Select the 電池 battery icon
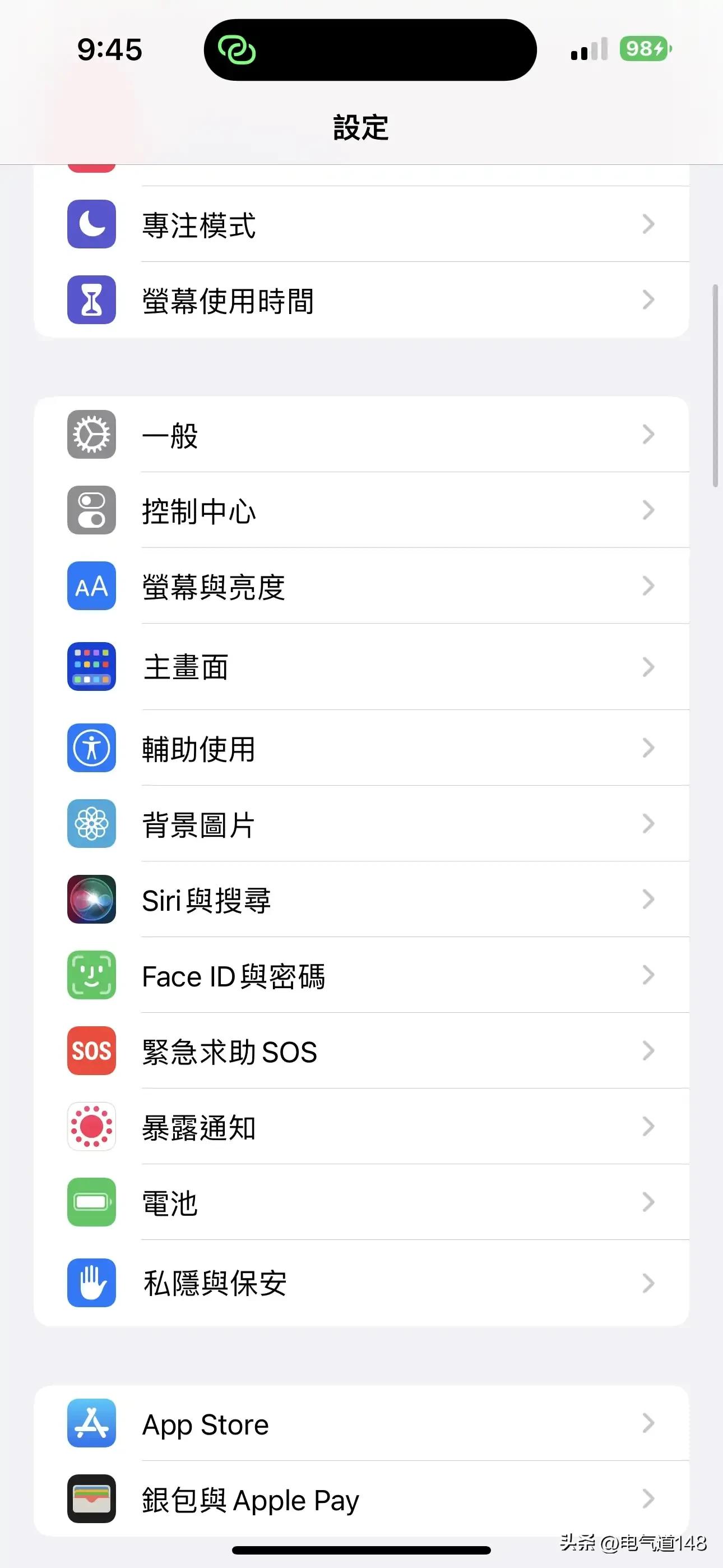This screenshot has width=723, height=1568. pos(91,1202)
